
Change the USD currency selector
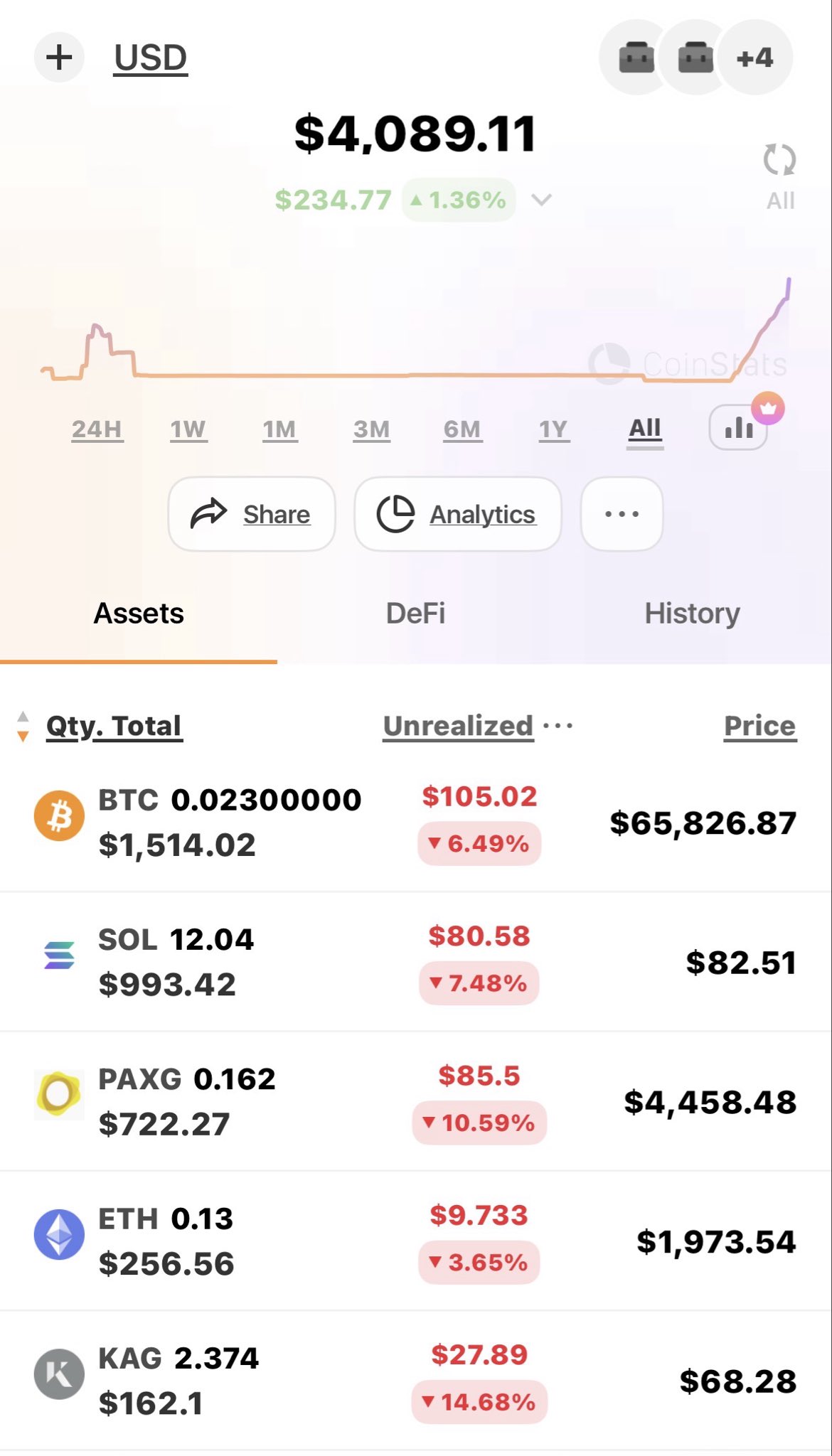pos(151,58)
